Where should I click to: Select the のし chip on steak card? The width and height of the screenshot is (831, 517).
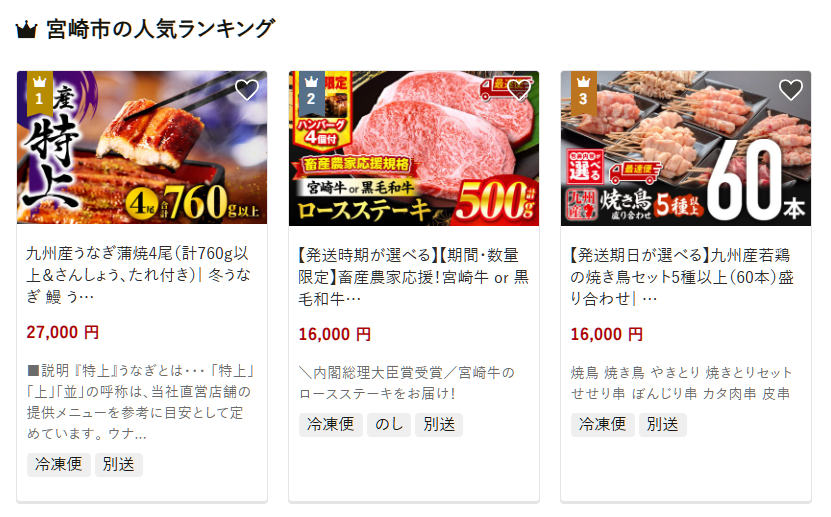(x=389, y=424)
